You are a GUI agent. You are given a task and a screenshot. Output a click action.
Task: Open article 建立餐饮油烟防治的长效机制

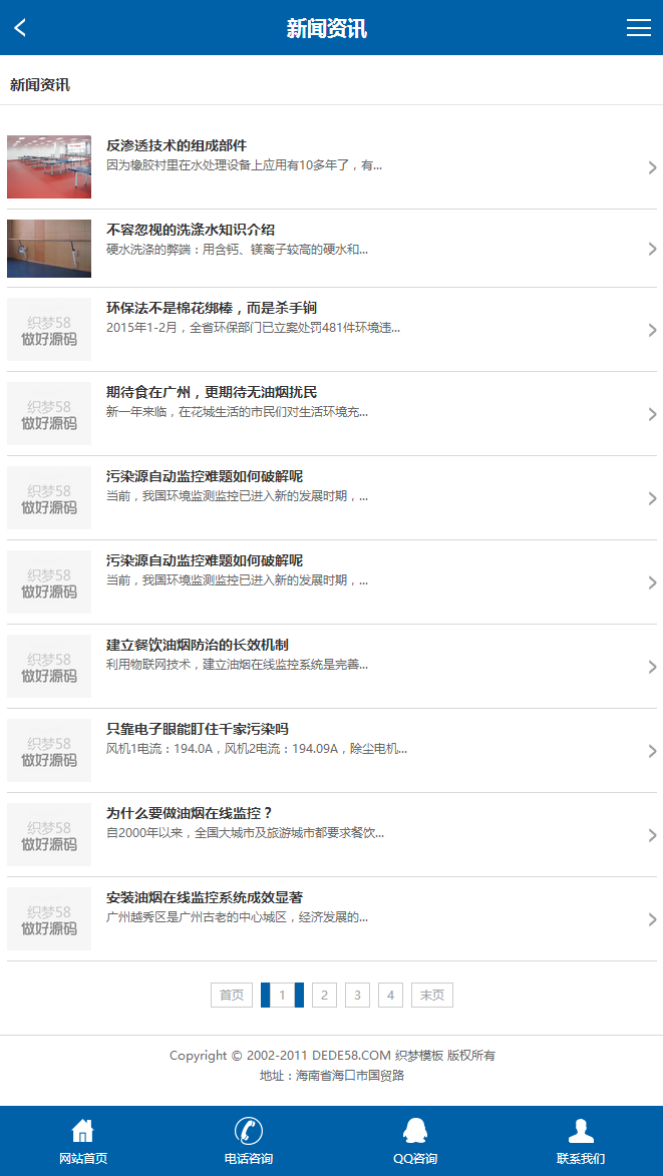tap(332, 666)
